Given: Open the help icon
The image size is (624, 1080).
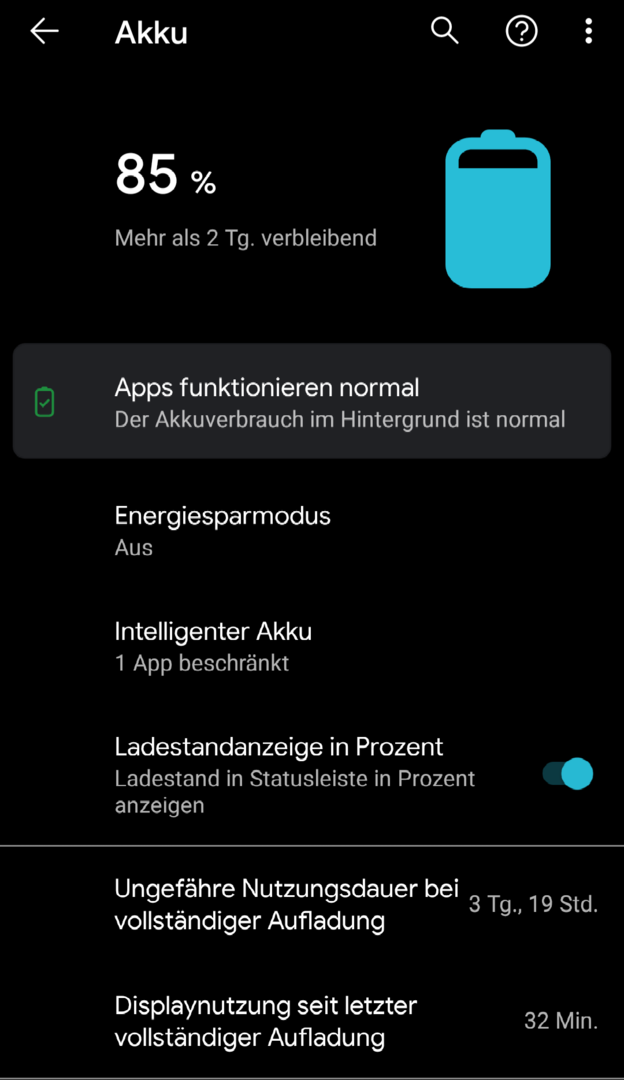Looking at the screenshot, I should tap(521, 32).
